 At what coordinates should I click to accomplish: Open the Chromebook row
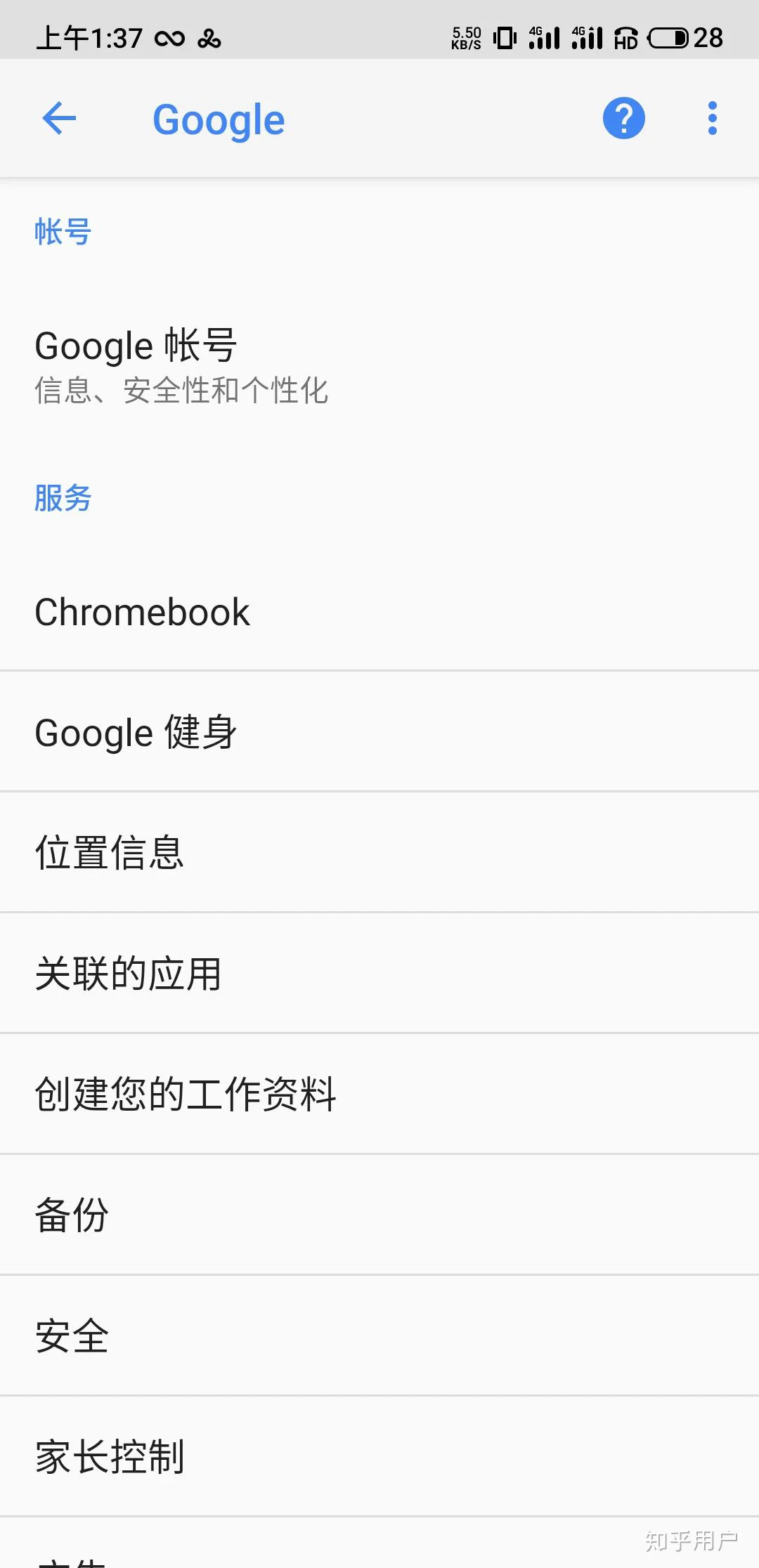coord(379,611)
